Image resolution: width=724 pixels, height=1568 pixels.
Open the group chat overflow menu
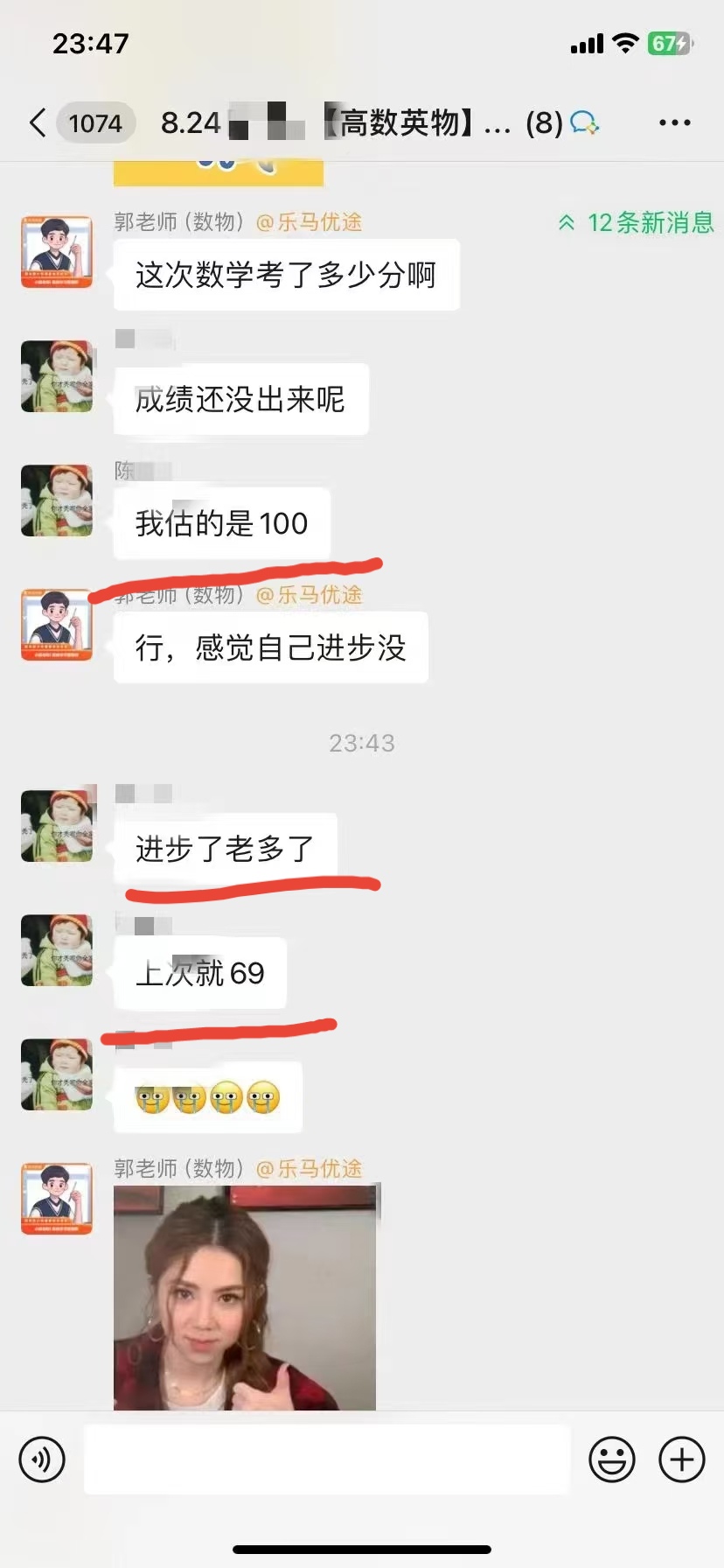click(x=674, y=123)
